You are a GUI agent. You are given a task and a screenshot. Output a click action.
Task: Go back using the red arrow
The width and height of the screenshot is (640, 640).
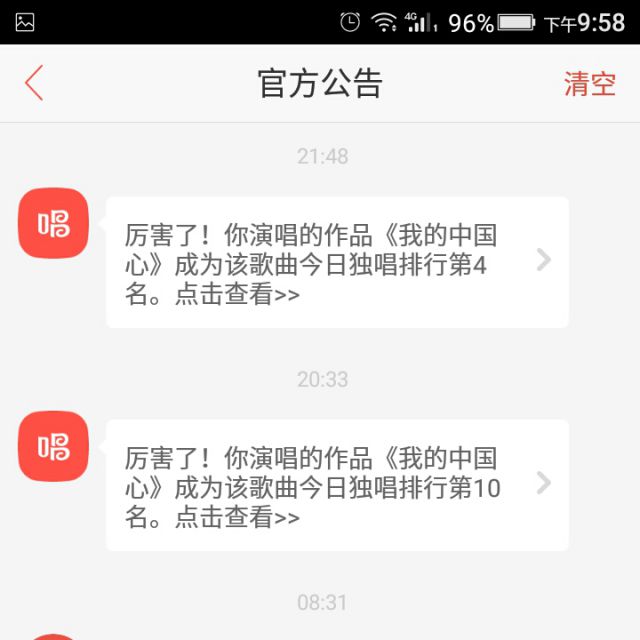(x=34, y=83)
